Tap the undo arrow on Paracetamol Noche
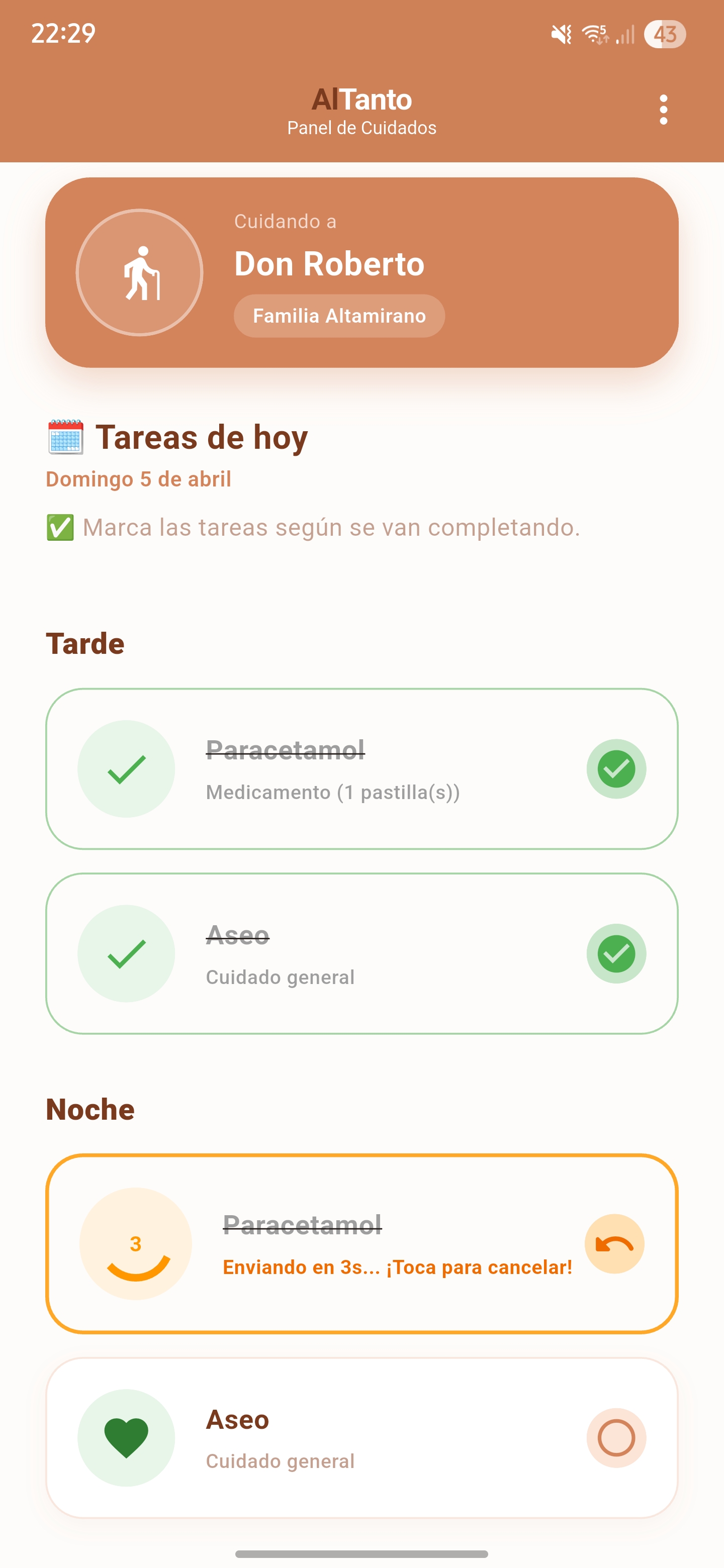 click(x=614, y=1242)
